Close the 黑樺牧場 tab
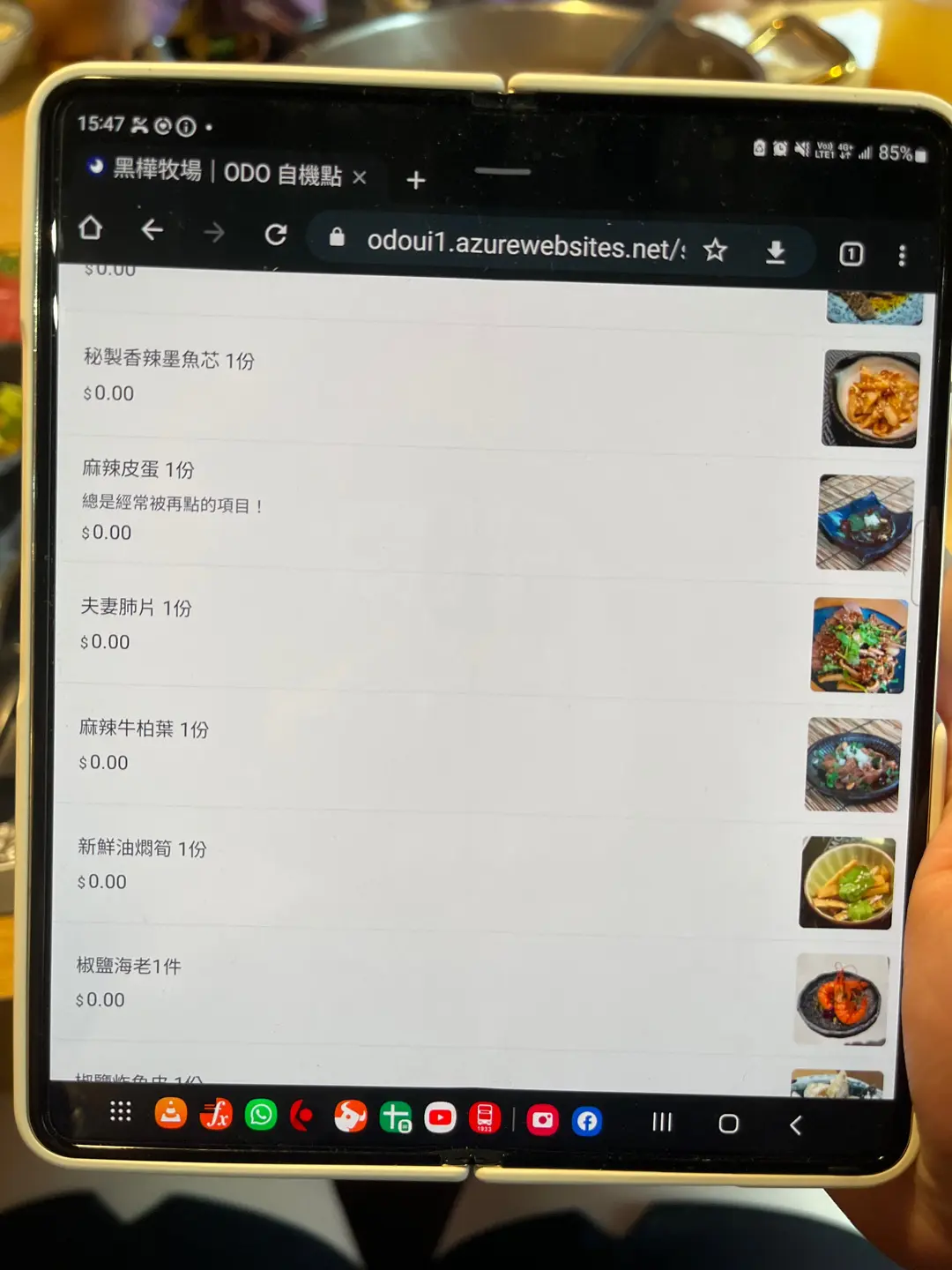 tap(360, 177)
